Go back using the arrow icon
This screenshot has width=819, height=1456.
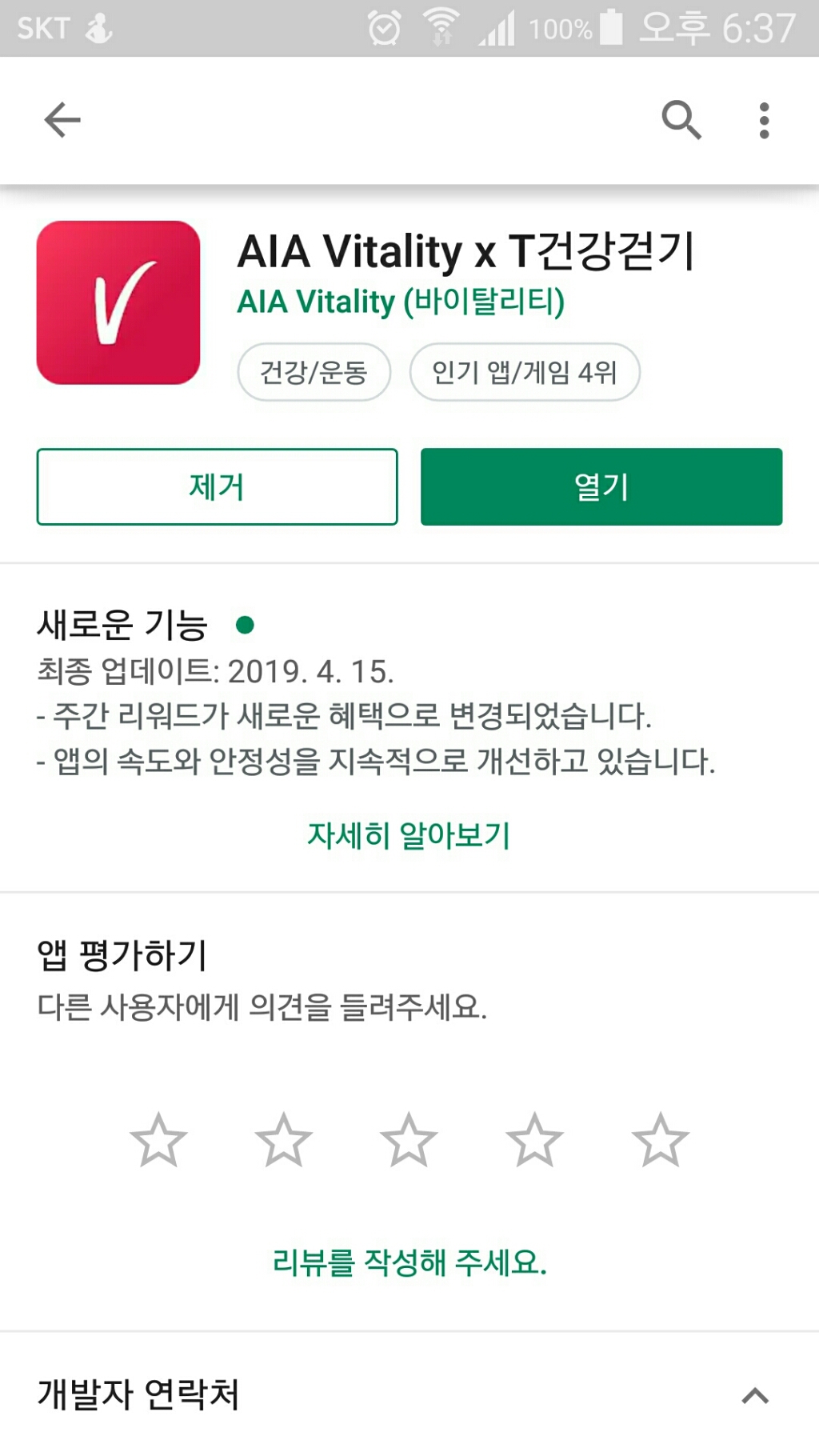click(x=62, y=121)
